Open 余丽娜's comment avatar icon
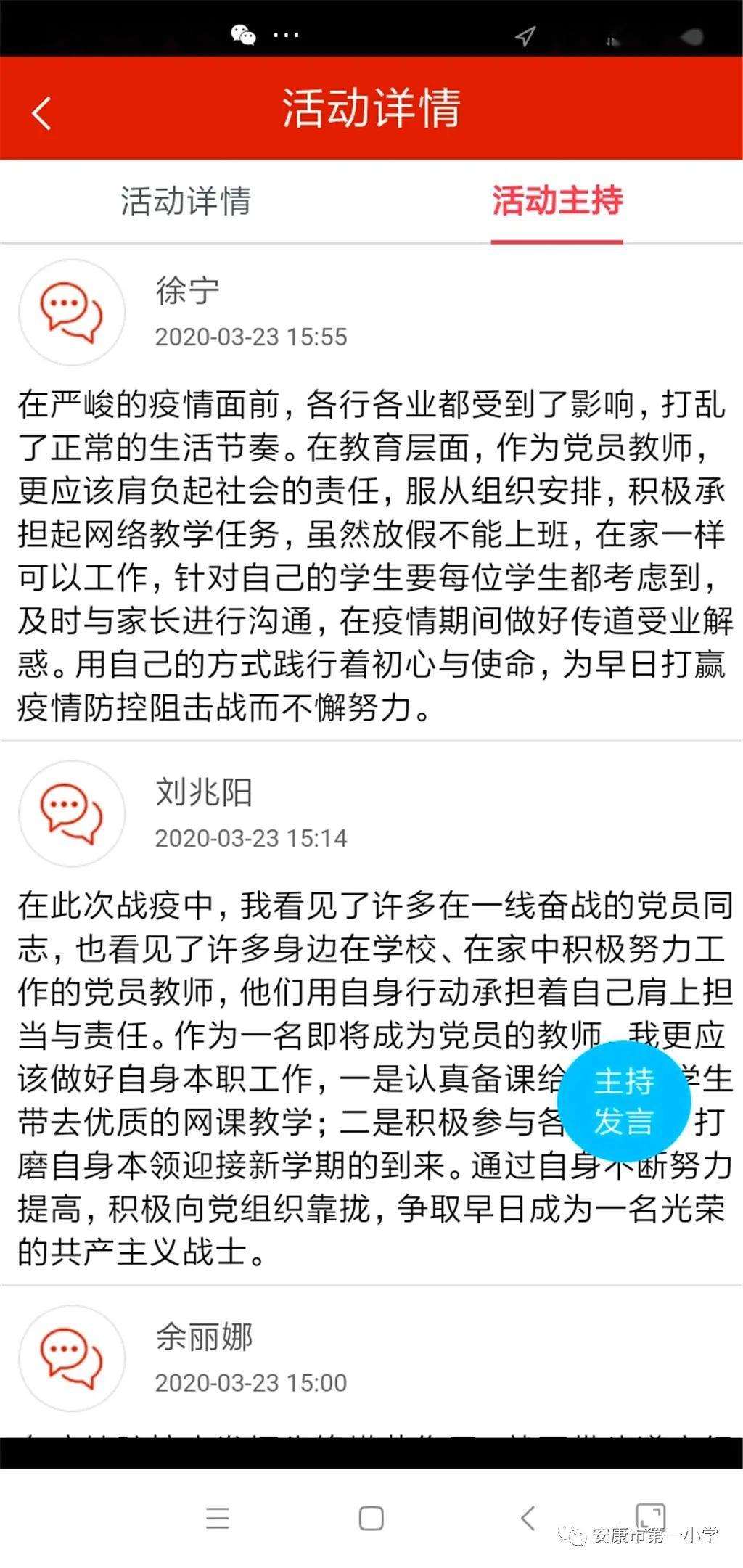743x1568 pixels. (71, 1358)
